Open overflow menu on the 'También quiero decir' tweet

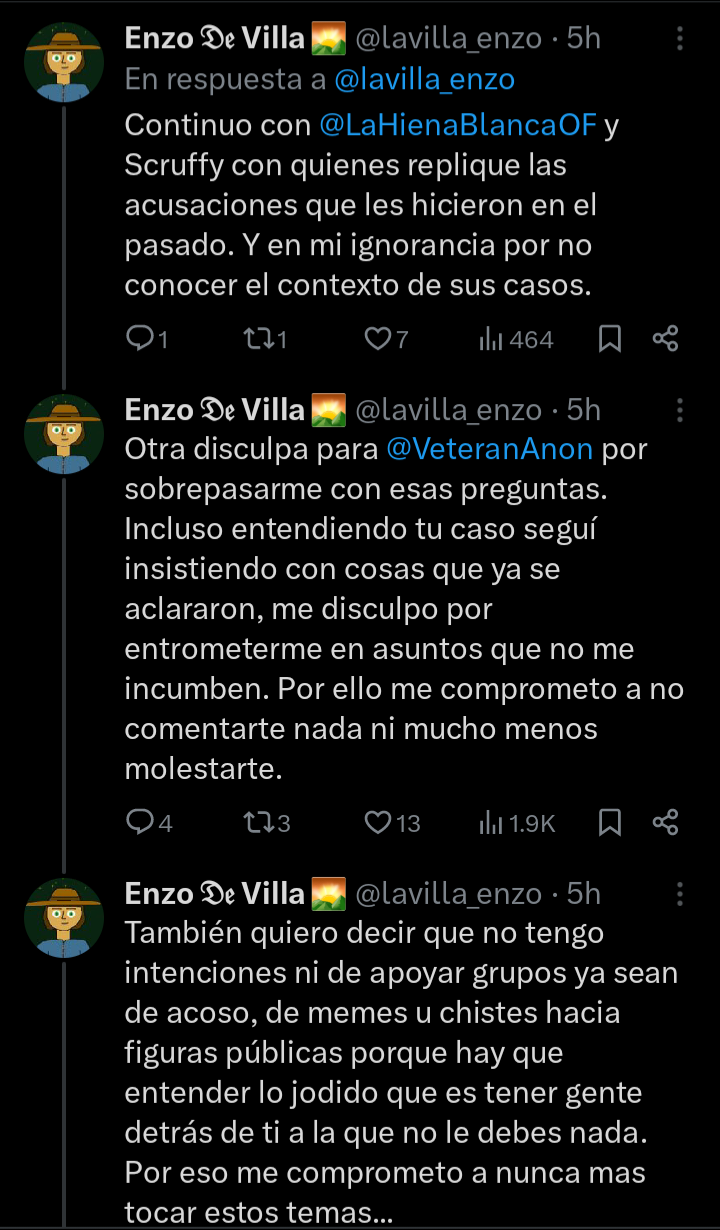pos(680,894)
